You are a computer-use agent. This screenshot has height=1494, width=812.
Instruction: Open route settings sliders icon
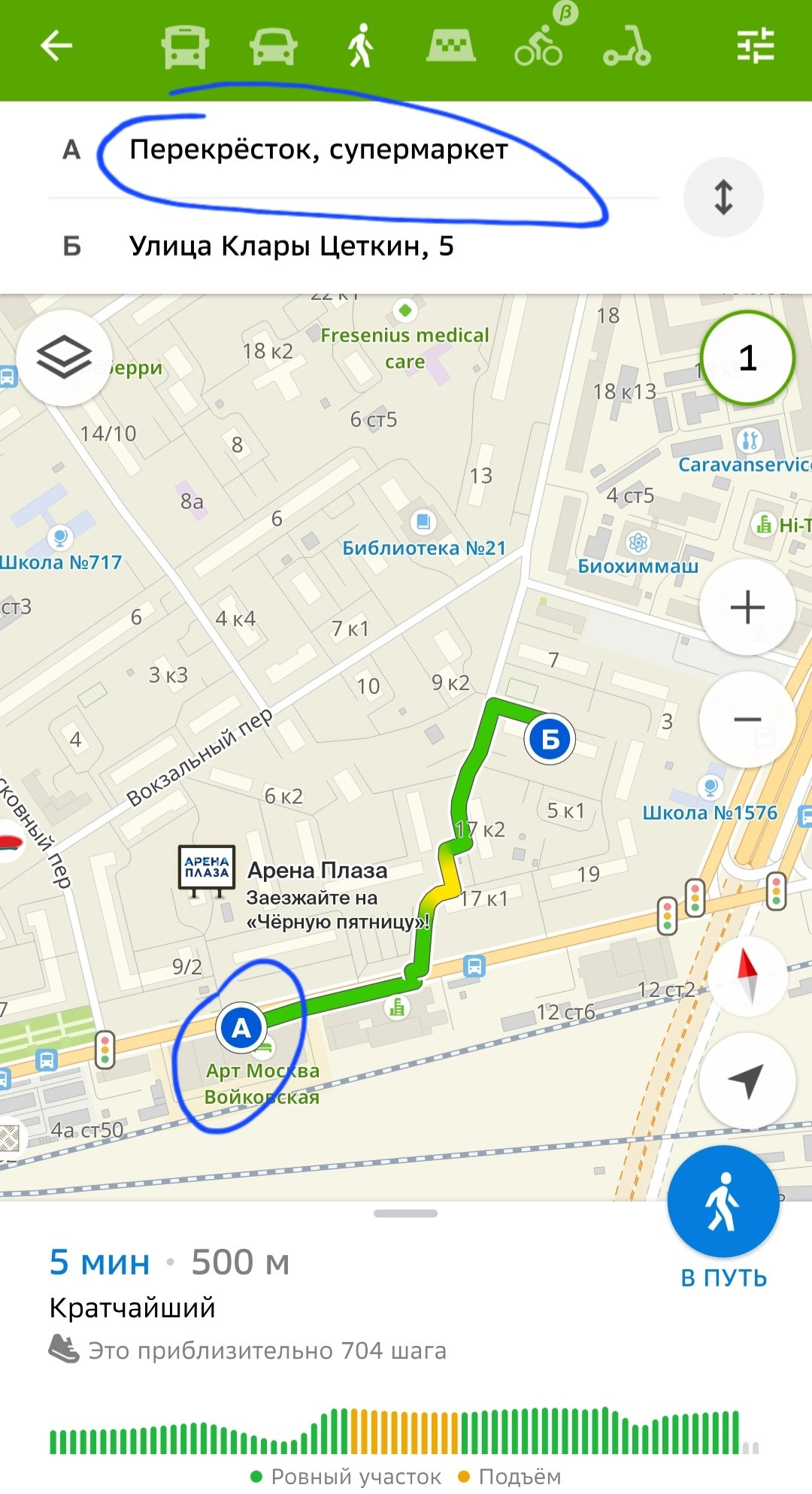pos(755,46)
